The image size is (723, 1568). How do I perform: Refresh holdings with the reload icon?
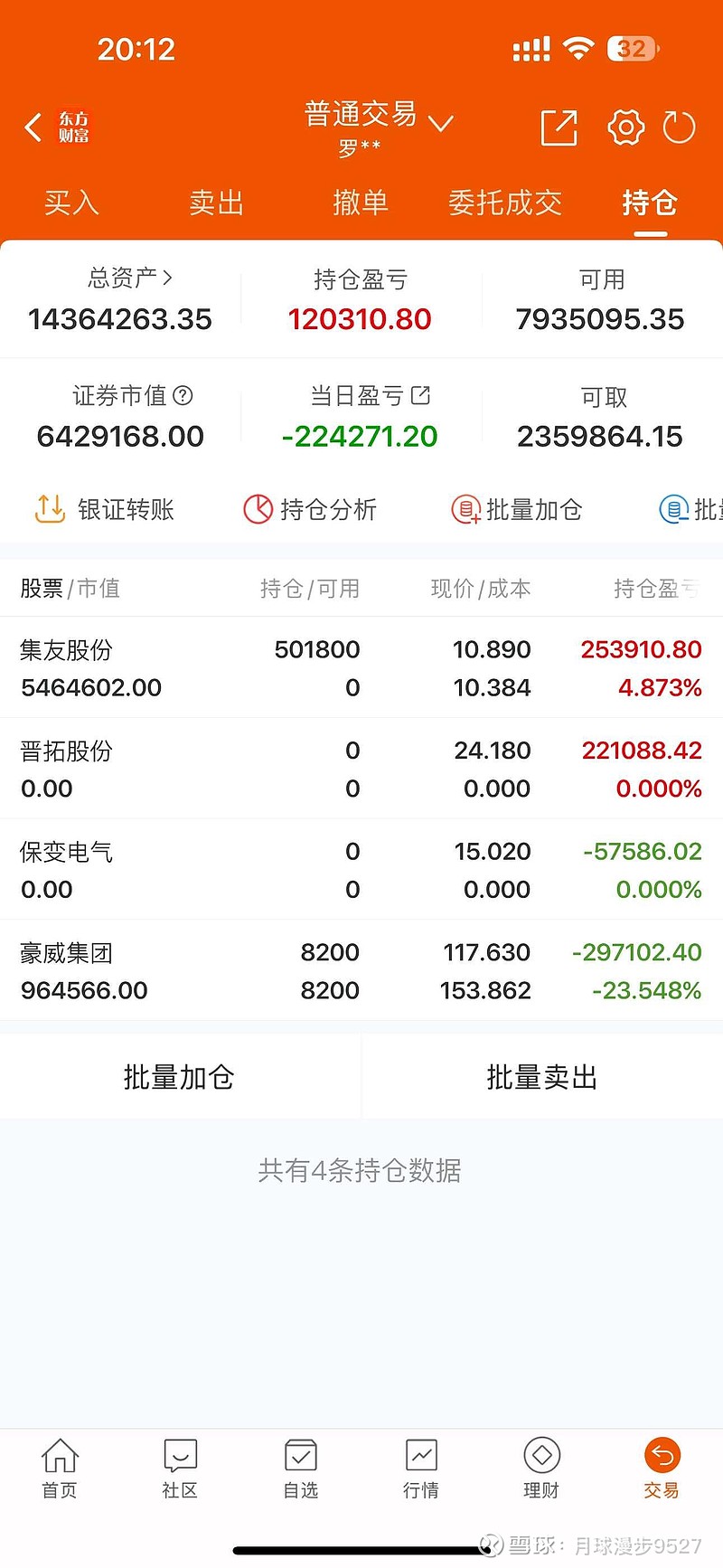tap(679, 128)
